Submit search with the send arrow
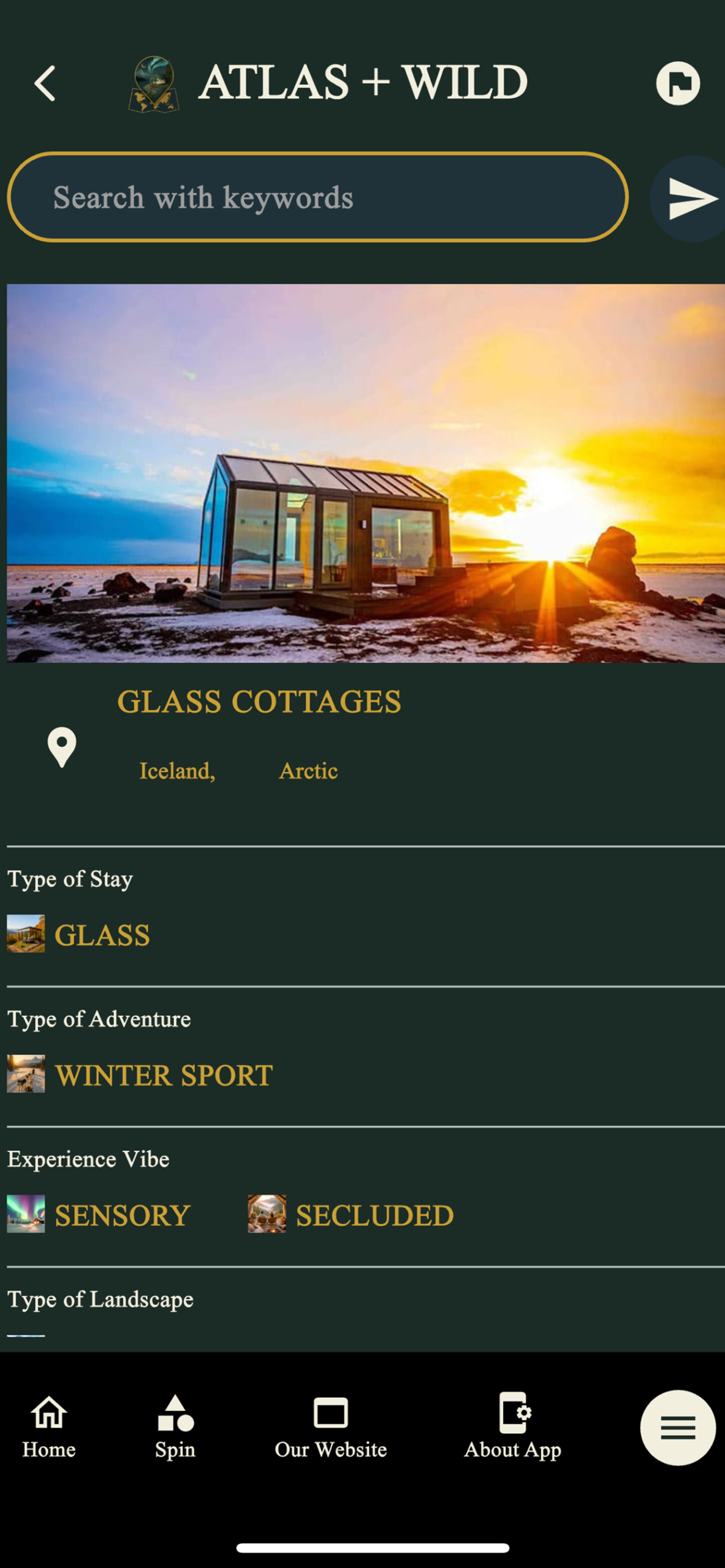 tap(692, 198)
